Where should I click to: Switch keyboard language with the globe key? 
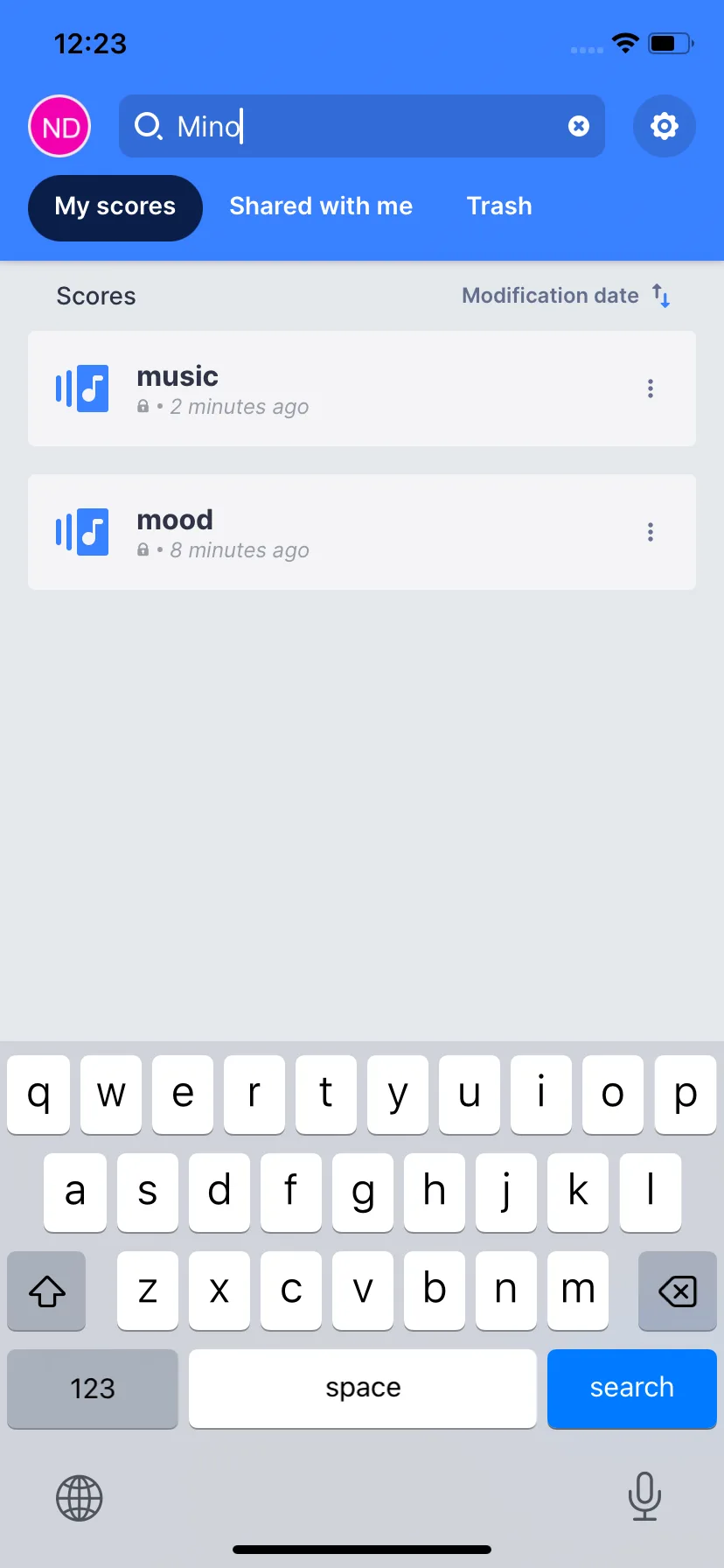click(x=80, y=1498)
